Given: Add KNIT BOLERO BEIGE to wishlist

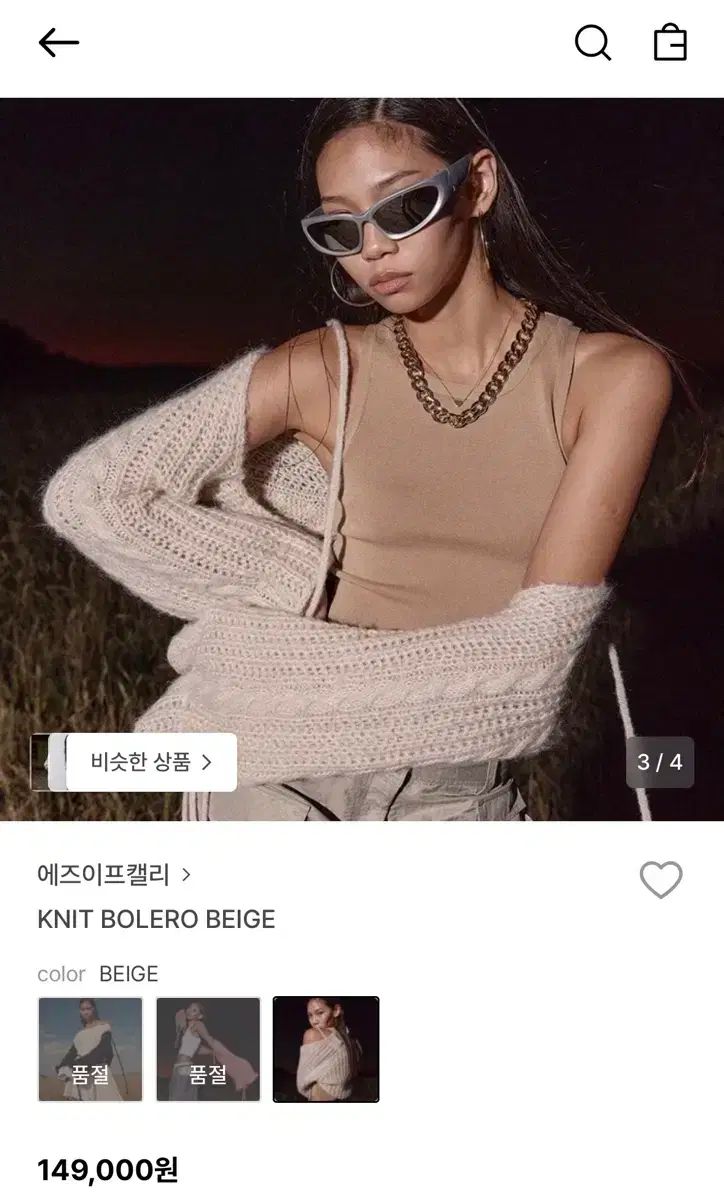Looking at the screenshot, I should coord(661,880).
